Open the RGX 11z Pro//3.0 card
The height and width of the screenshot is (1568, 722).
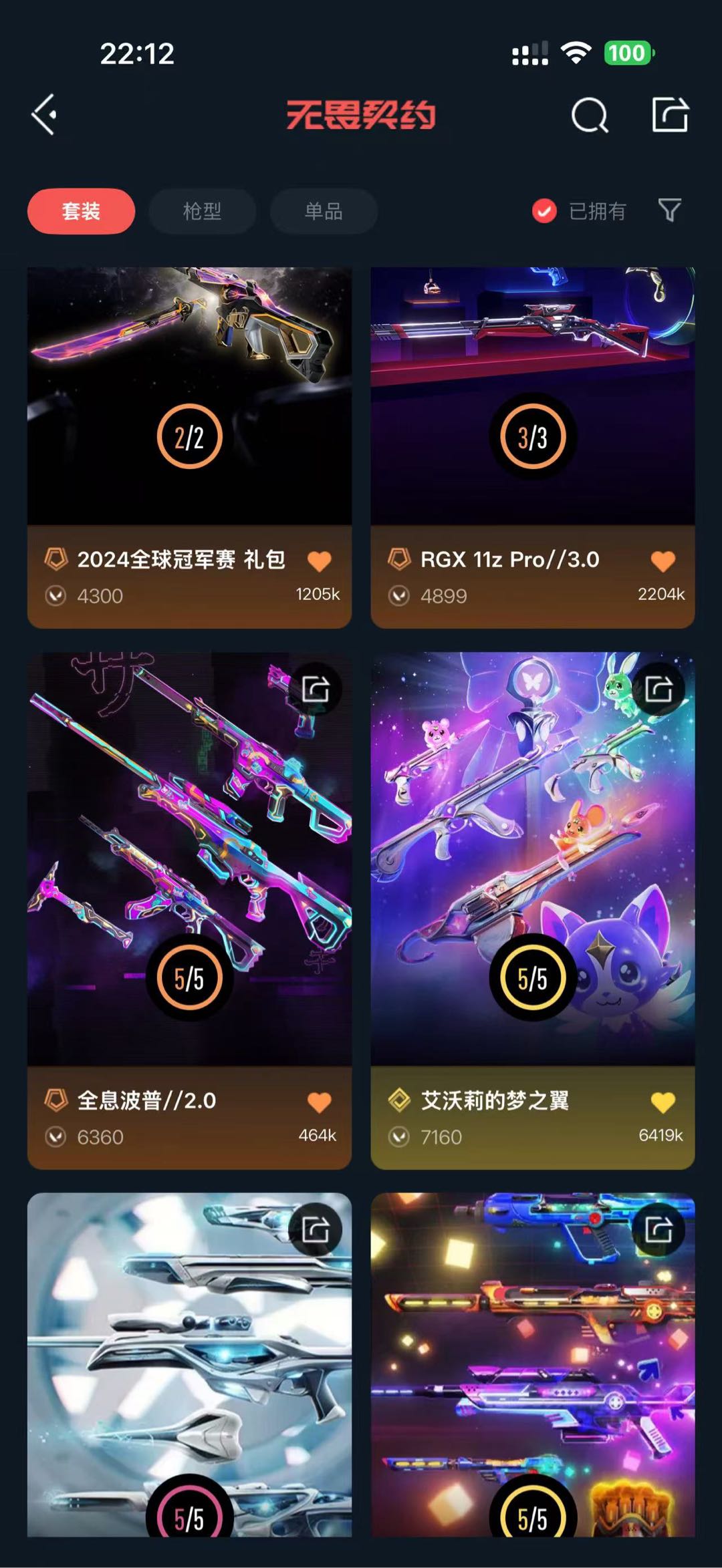tap(533, 401)
